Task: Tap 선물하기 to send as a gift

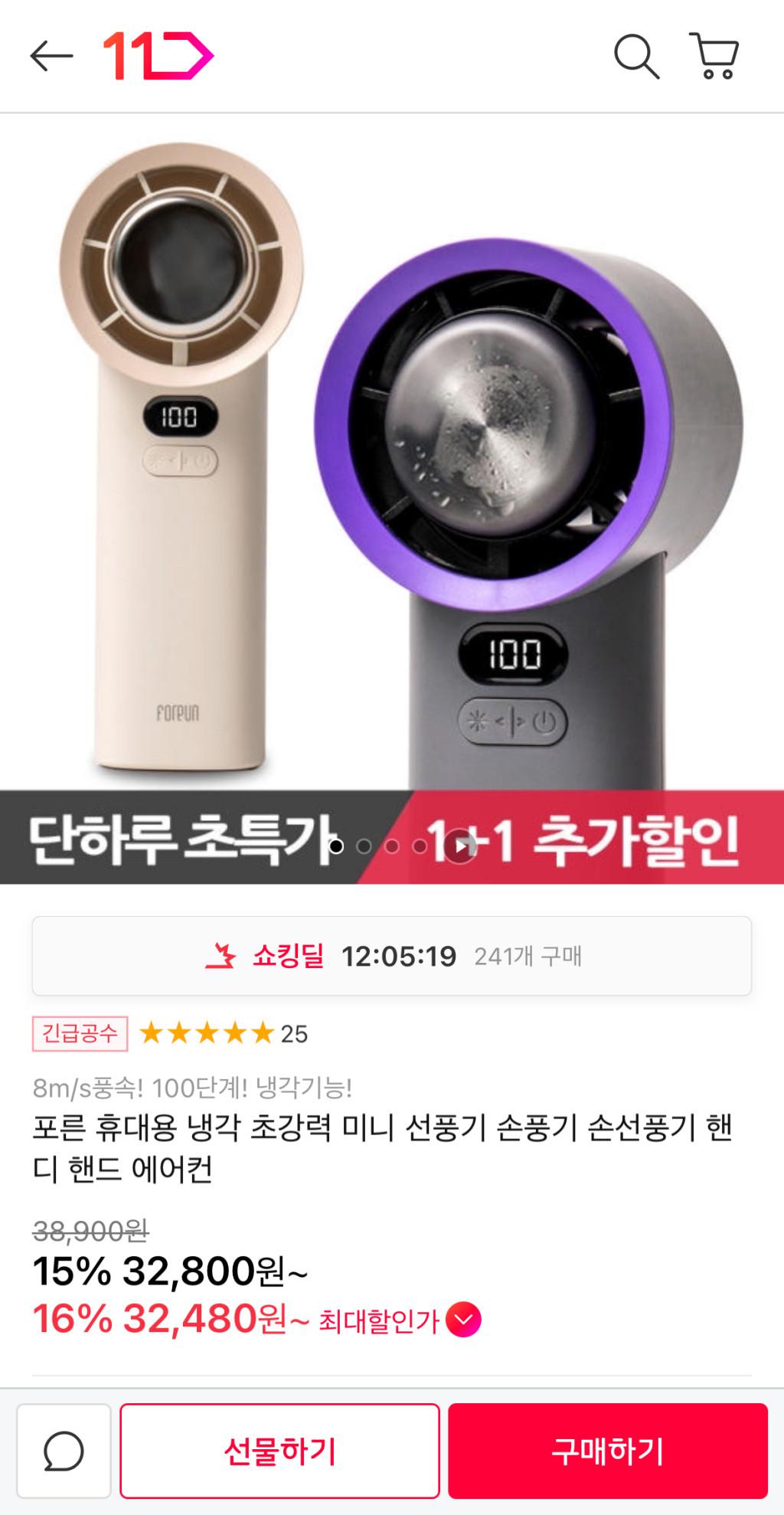Action: [279, 1451]
